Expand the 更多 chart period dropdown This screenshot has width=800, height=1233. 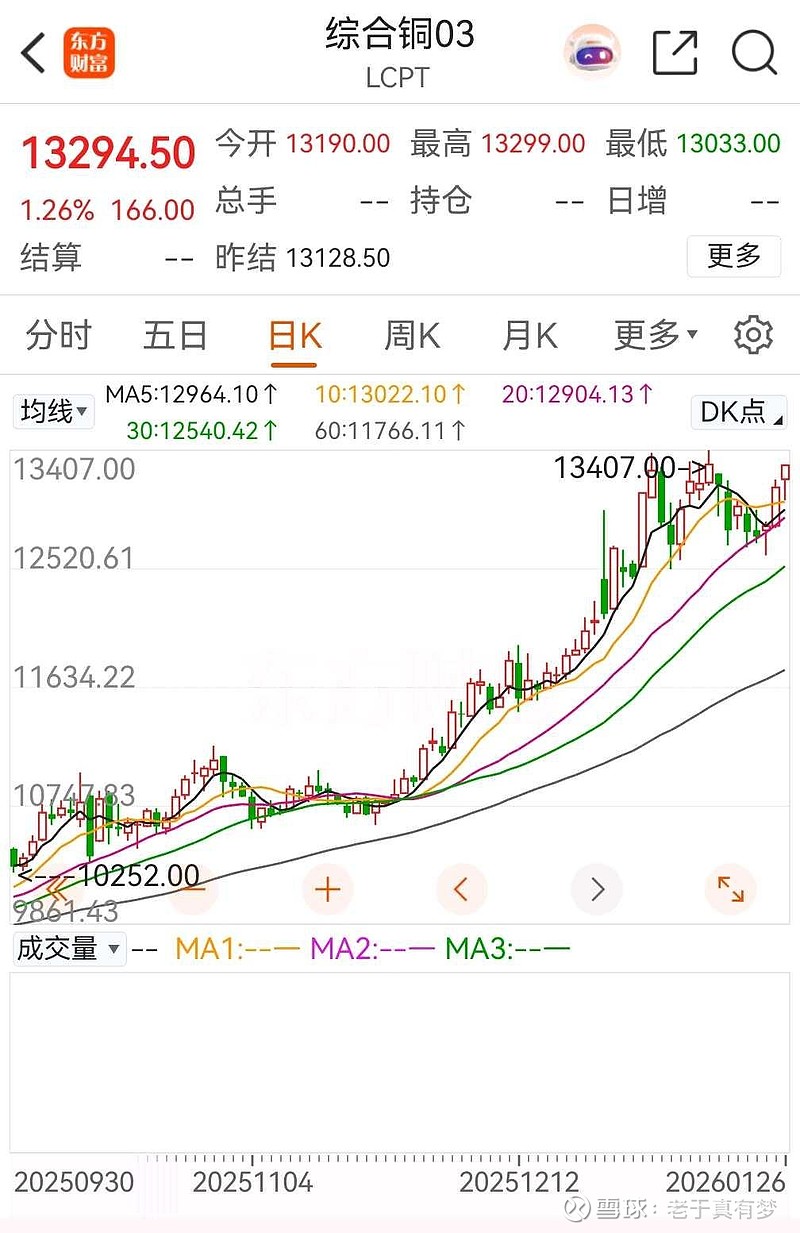(656, 336)
